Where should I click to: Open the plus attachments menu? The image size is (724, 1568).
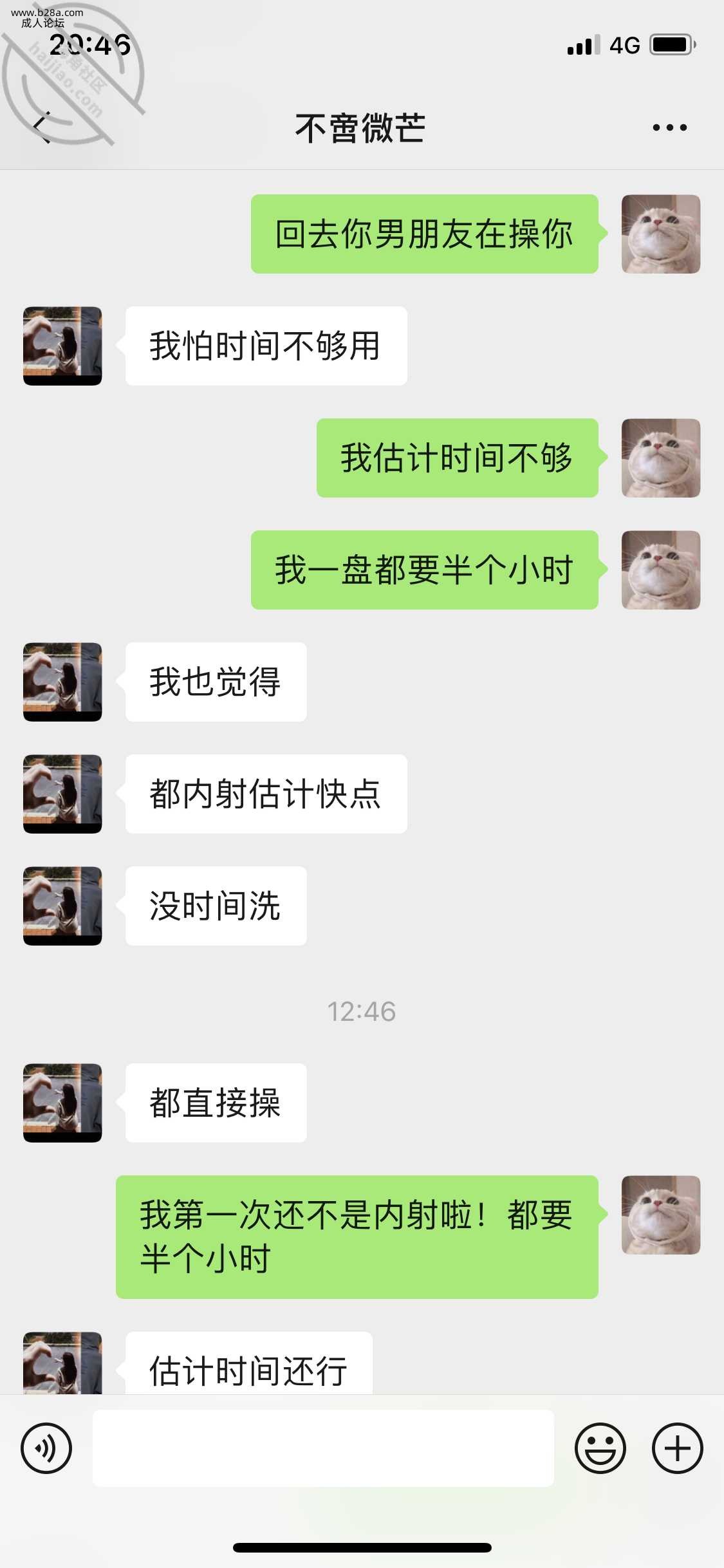(677, 1448)
